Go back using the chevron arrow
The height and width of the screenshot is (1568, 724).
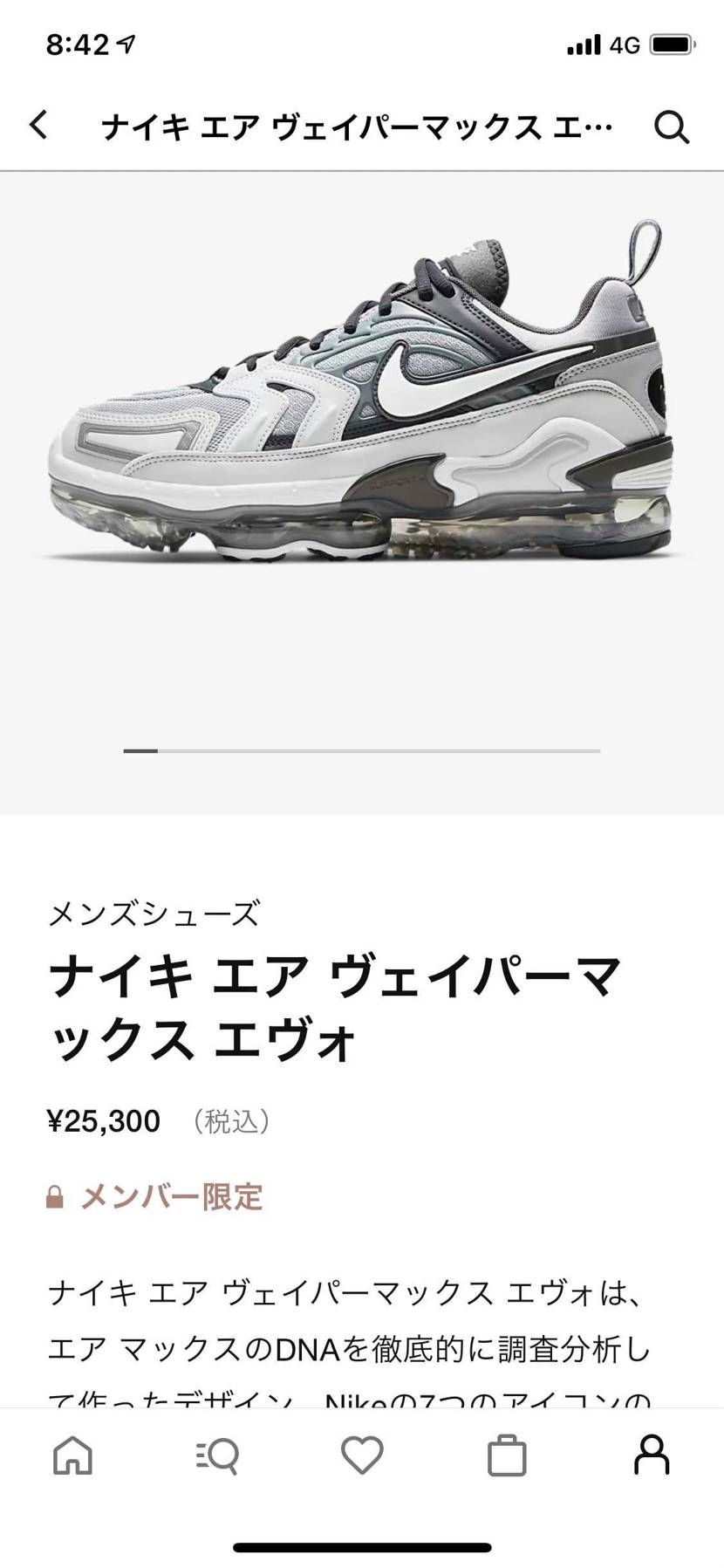click(x=39, y=127)
